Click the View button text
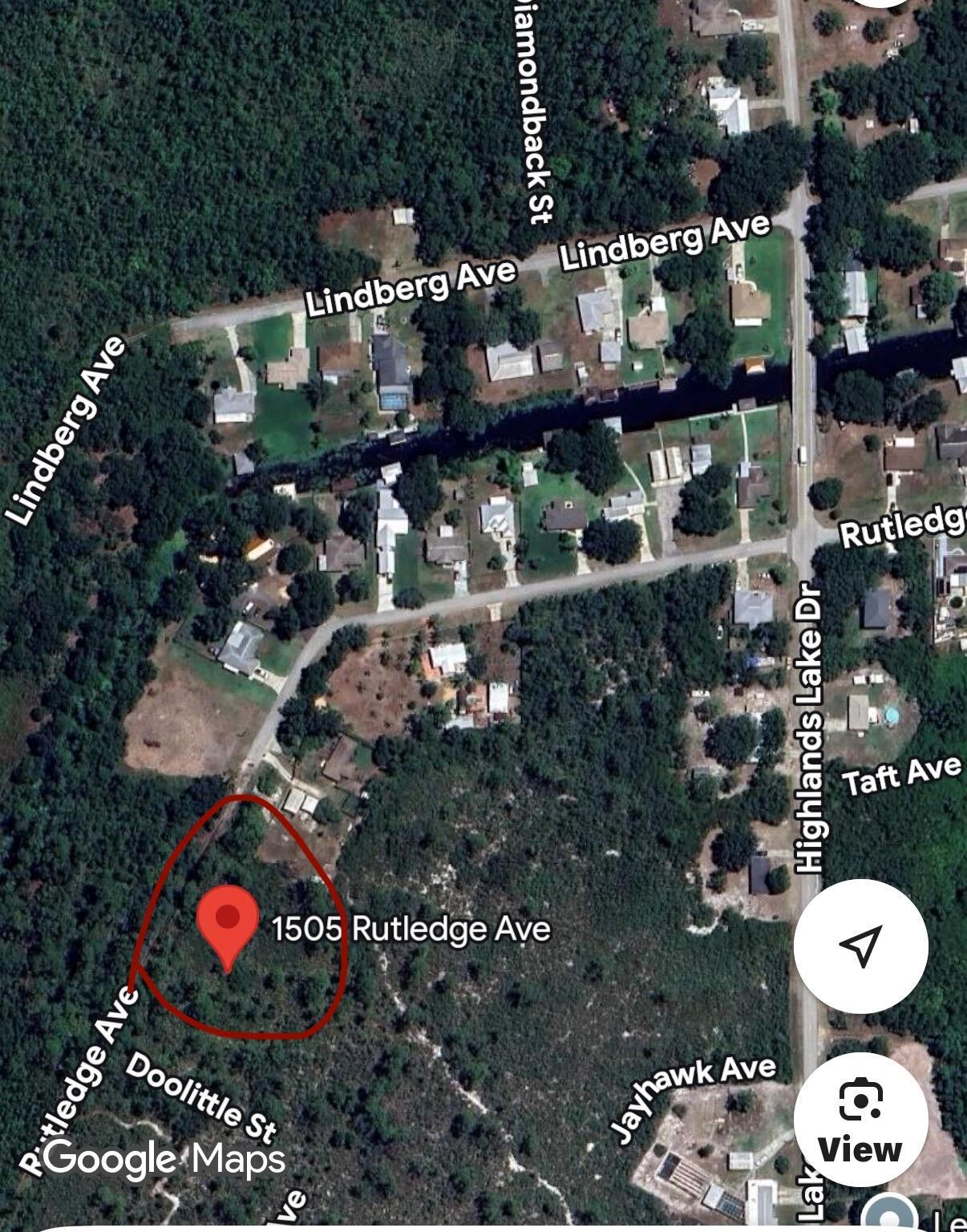 (x=860, y=1148)
